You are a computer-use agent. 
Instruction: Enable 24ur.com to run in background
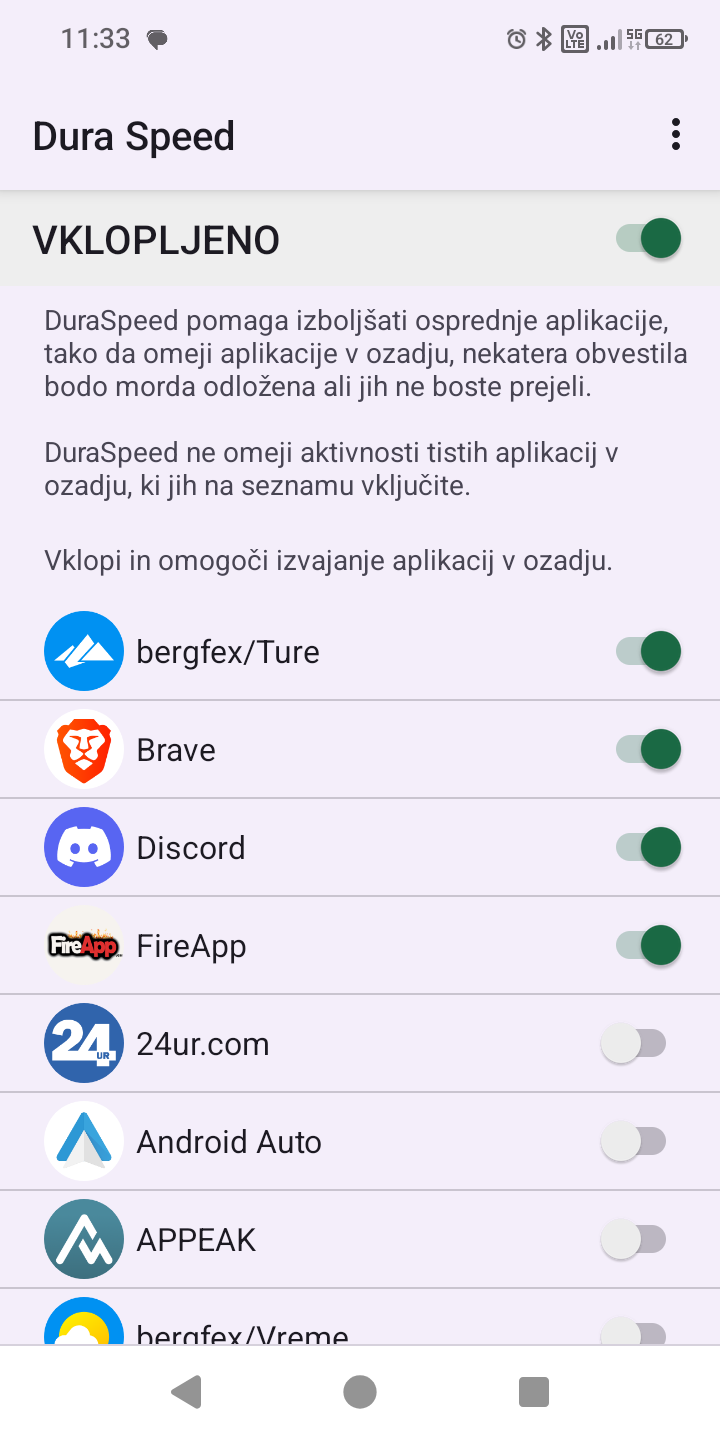click(x=634, y=1044)
